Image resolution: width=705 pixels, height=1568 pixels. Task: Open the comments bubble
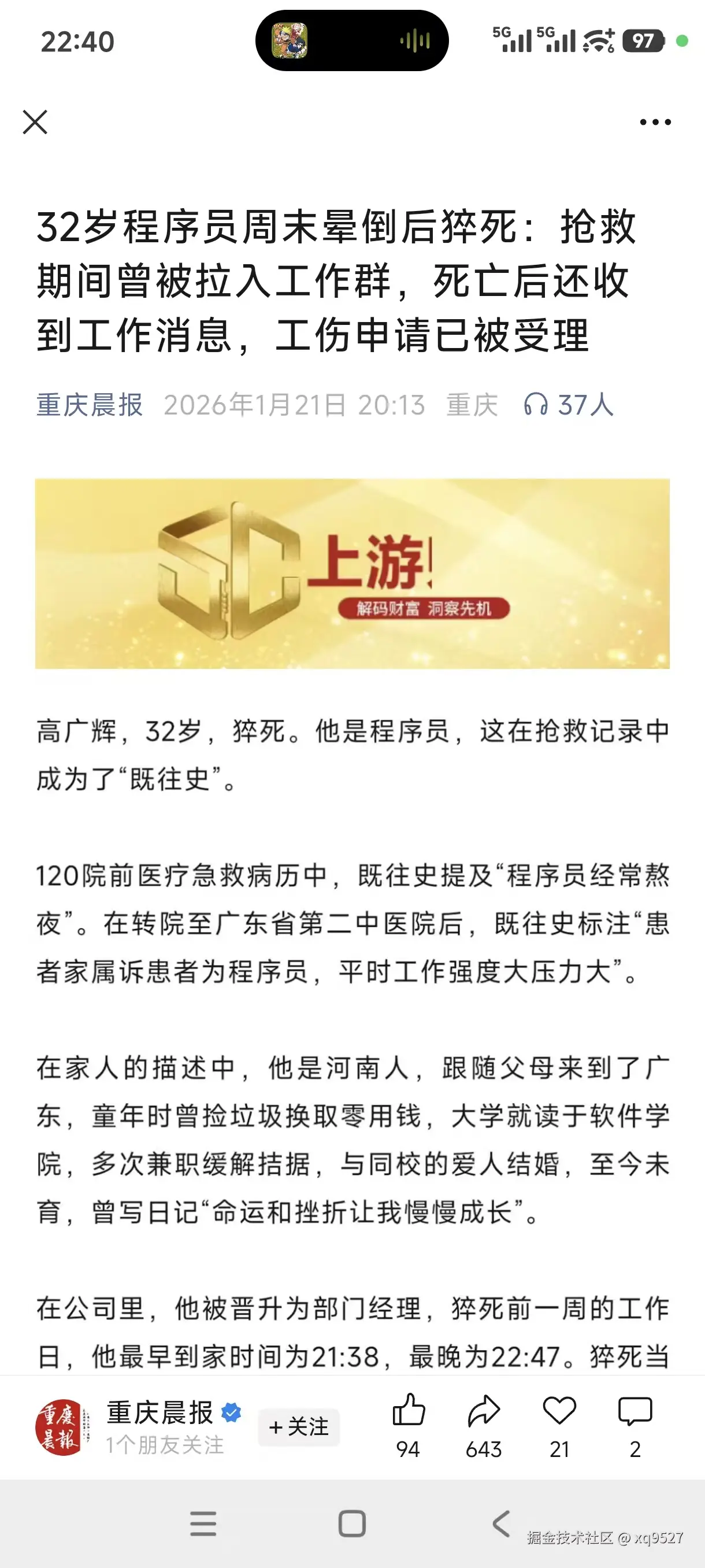coord(634,1412)
